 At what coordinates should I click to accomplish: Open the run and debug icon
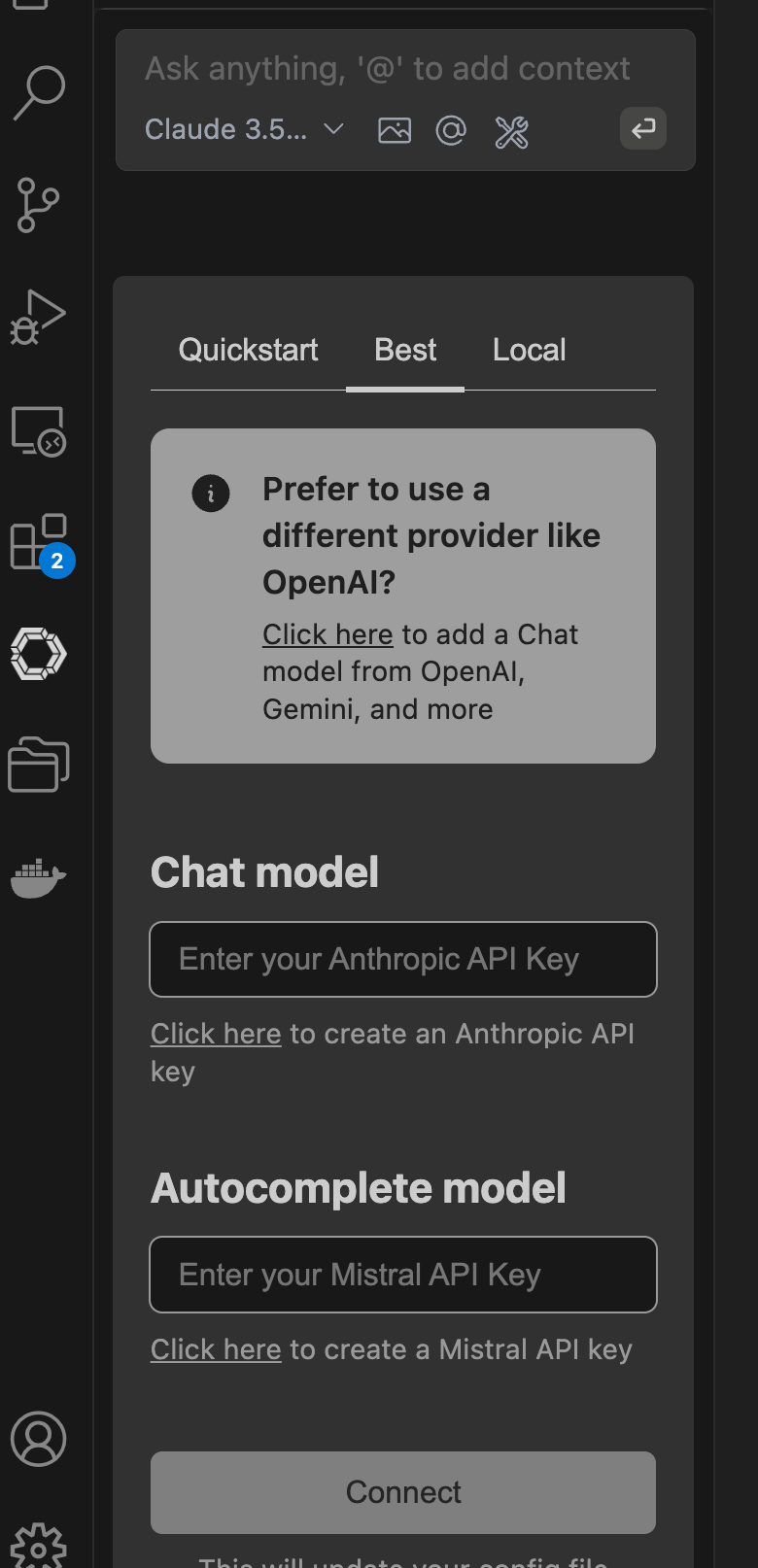click(38, 318)
